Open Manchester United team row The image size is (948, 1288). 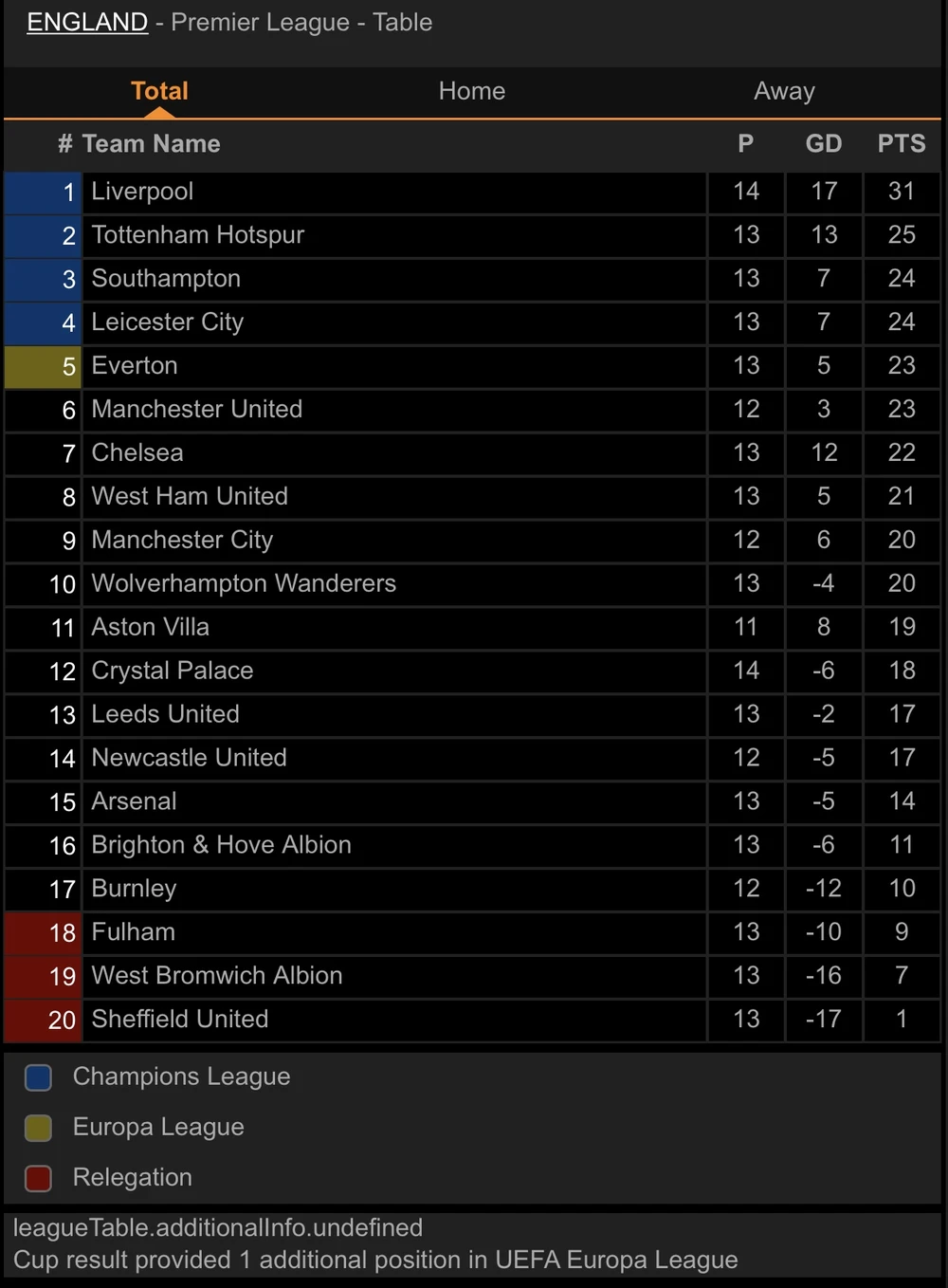tap(196, 410)
